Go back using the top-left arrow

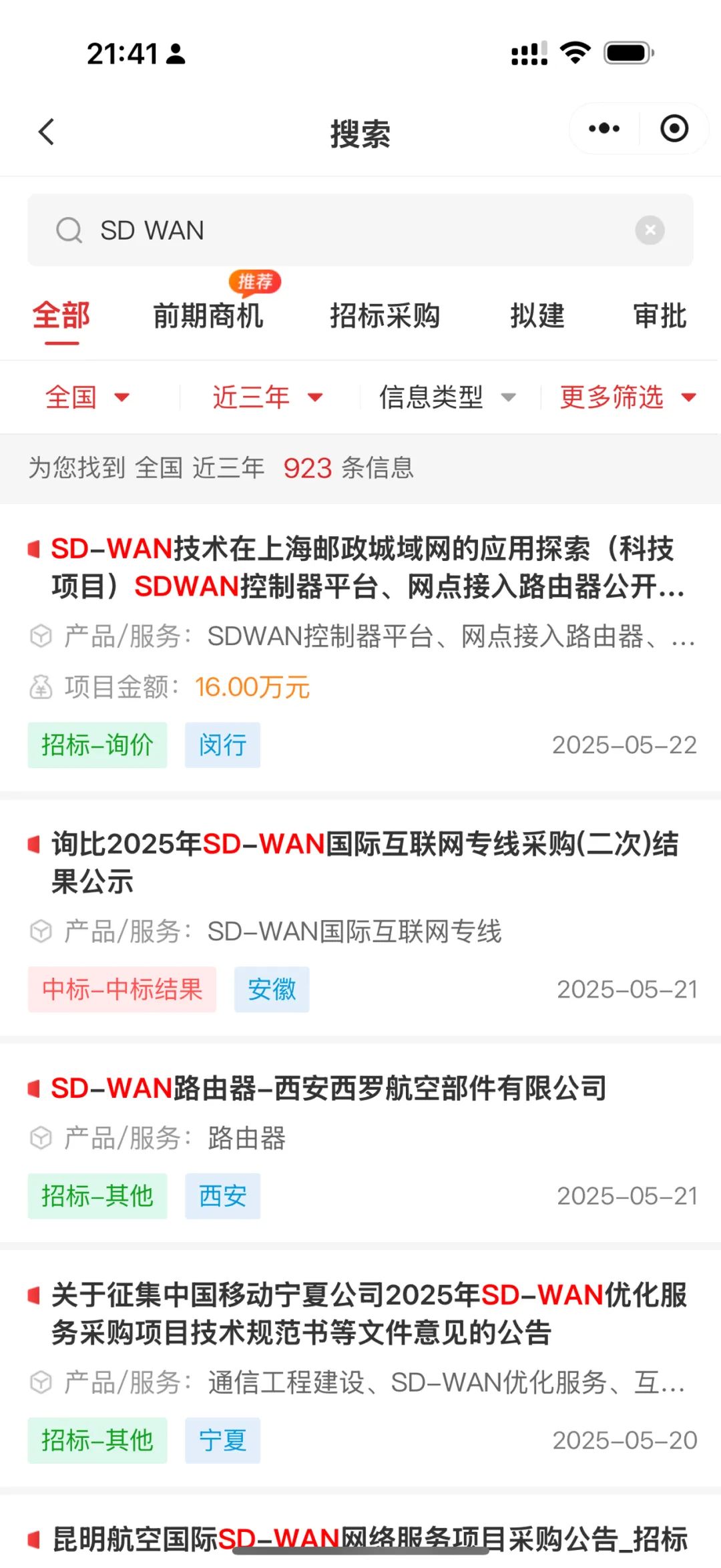(x=46, y=132)
